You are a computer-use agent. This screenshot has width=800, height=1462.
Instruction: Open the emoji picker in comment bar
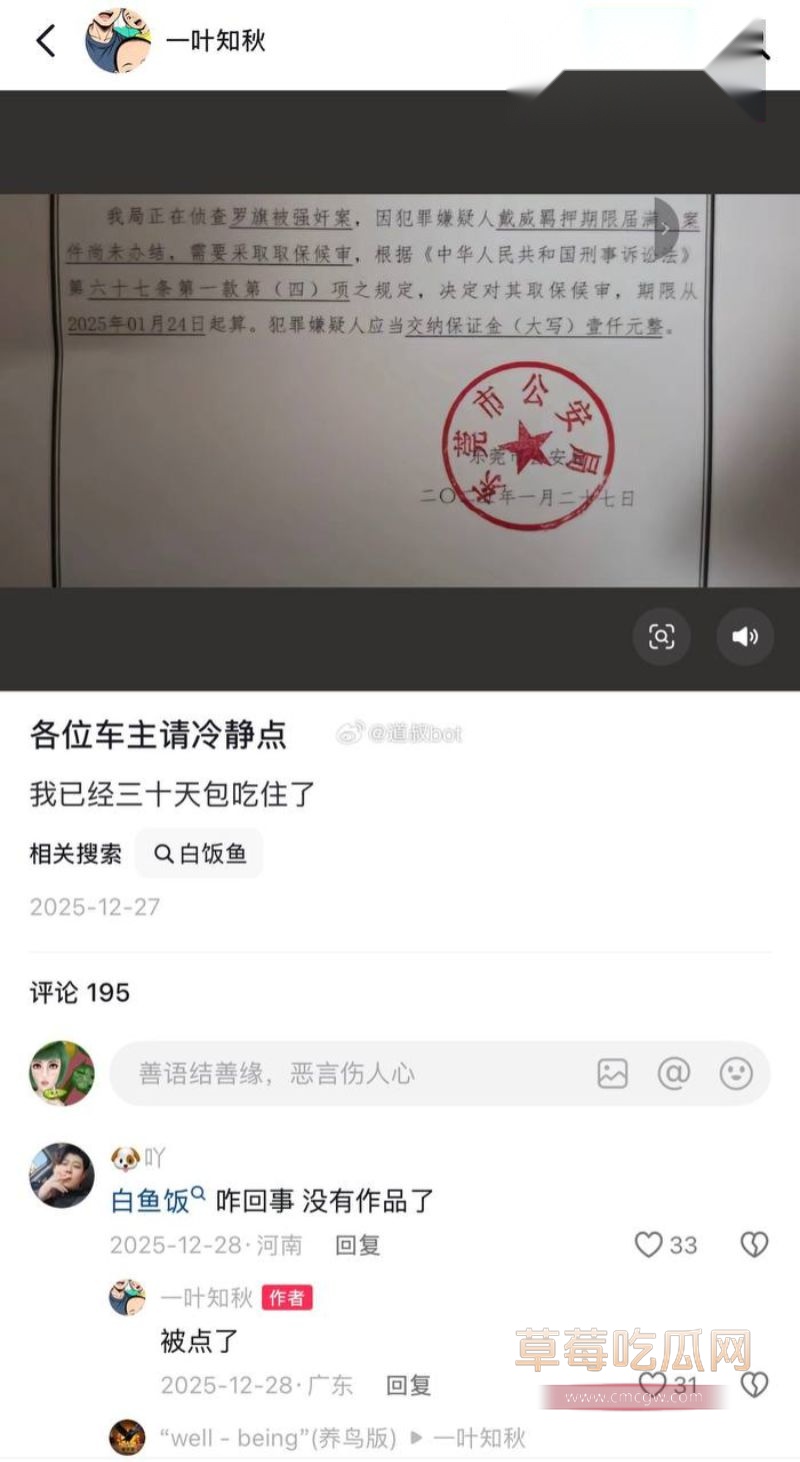pos(738,1073)
